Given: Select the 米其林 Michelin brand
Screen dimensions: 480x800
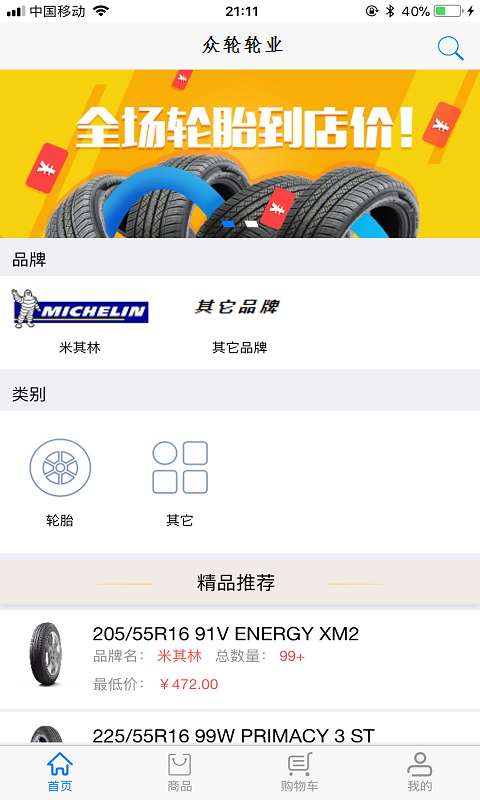Looking at the screenshot, I should coord(80,321).
